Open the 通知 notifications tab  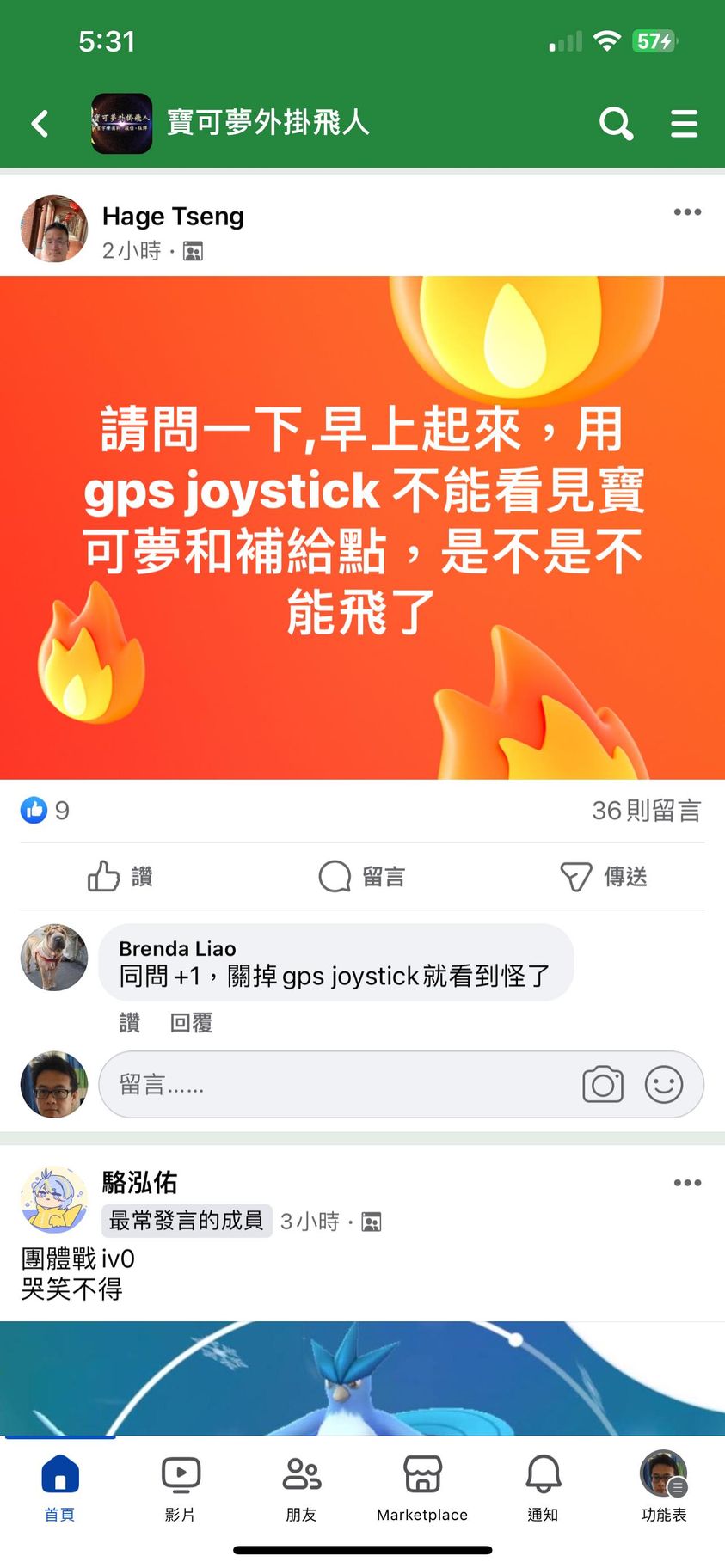coord(543,1488)
